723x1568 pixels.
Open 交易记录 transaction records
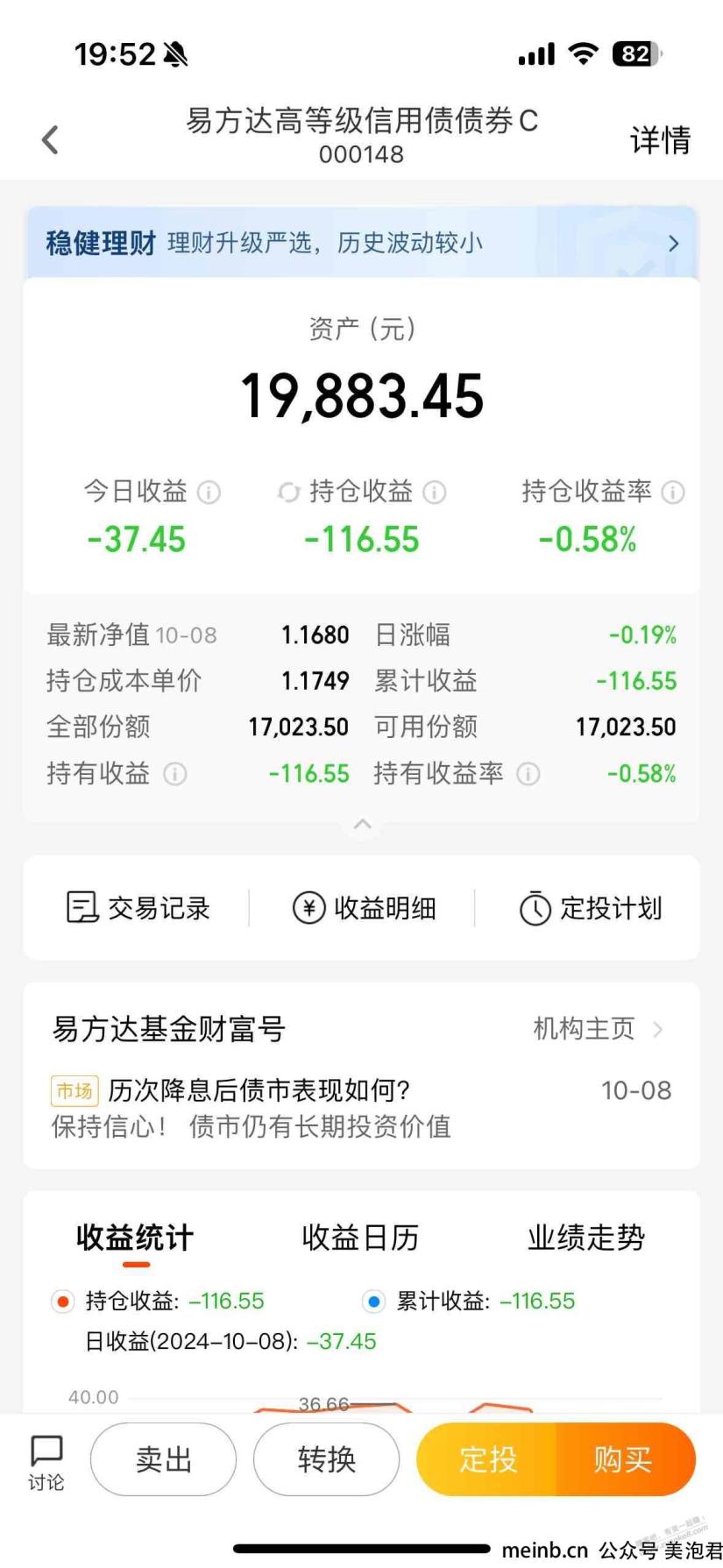[x=138, y=908]
